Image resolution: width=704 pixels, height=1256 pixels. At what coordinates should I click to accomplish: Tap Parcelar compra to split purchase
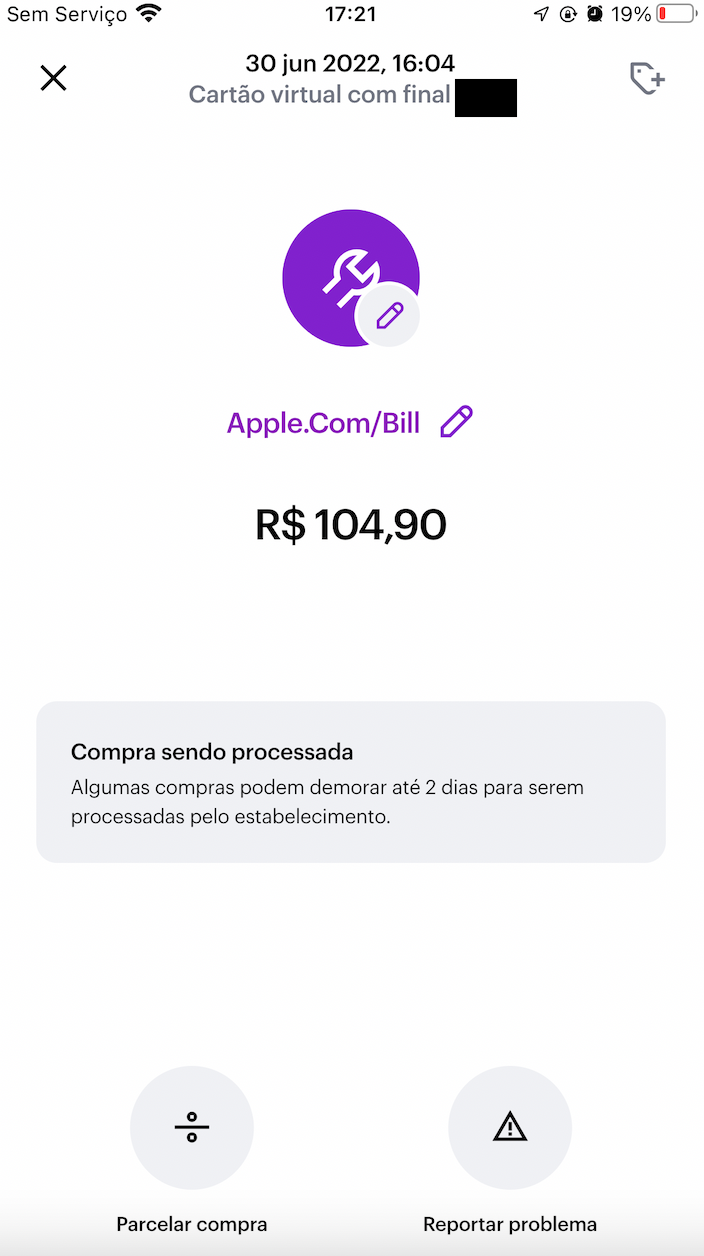point(192,1128)
